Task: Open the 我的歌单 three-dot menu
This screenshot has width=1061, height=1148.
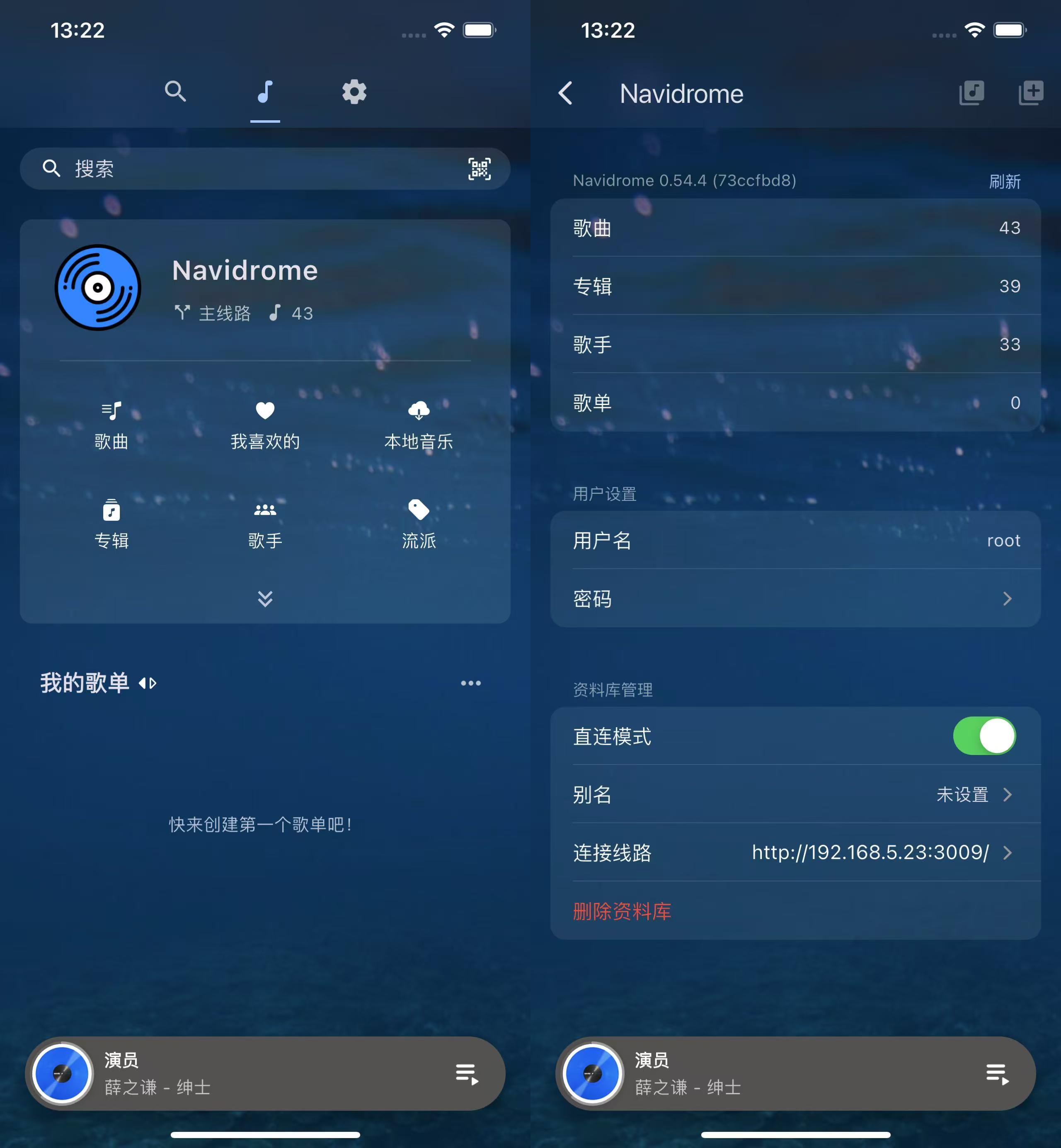Action: 471,683
